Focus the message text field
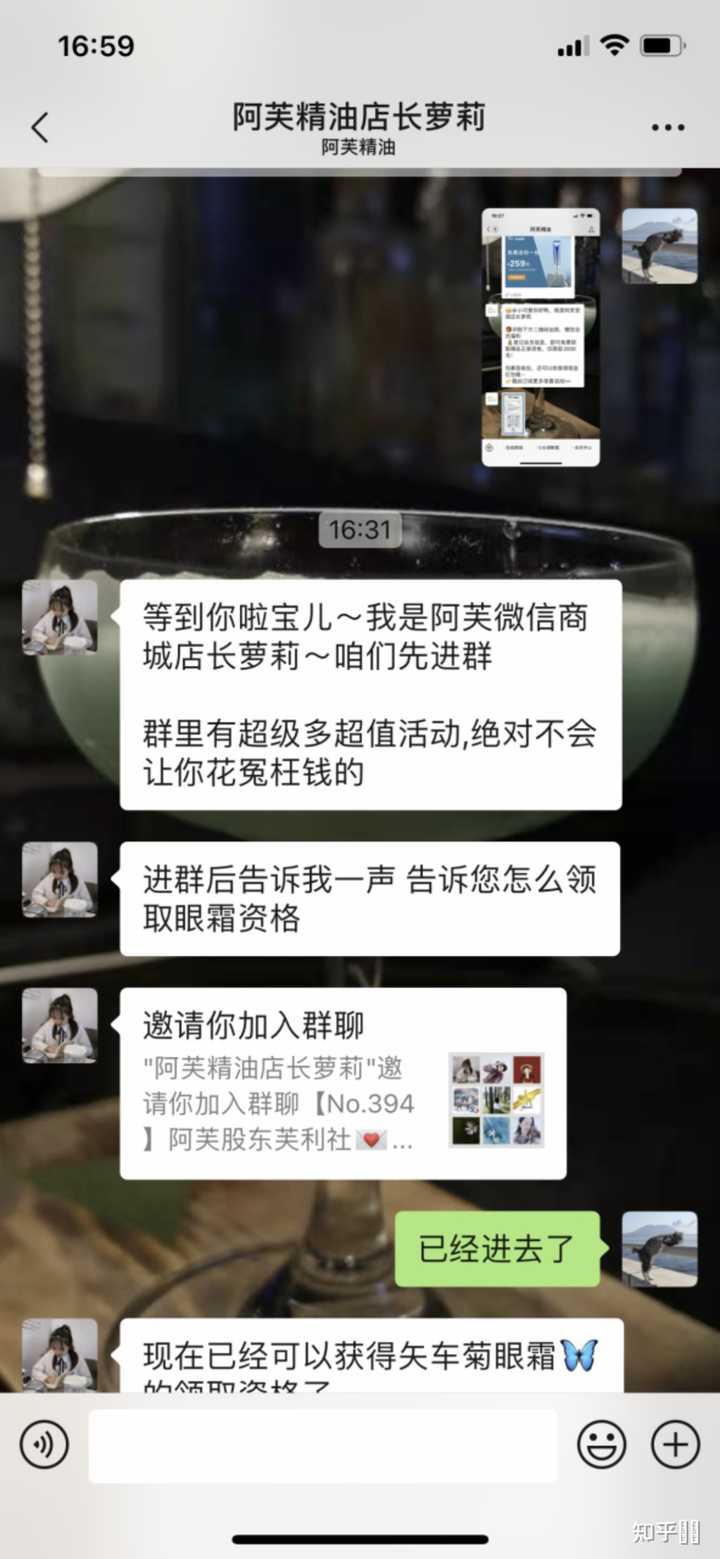Screen dimensions: 720x1559 (323, 1446)
